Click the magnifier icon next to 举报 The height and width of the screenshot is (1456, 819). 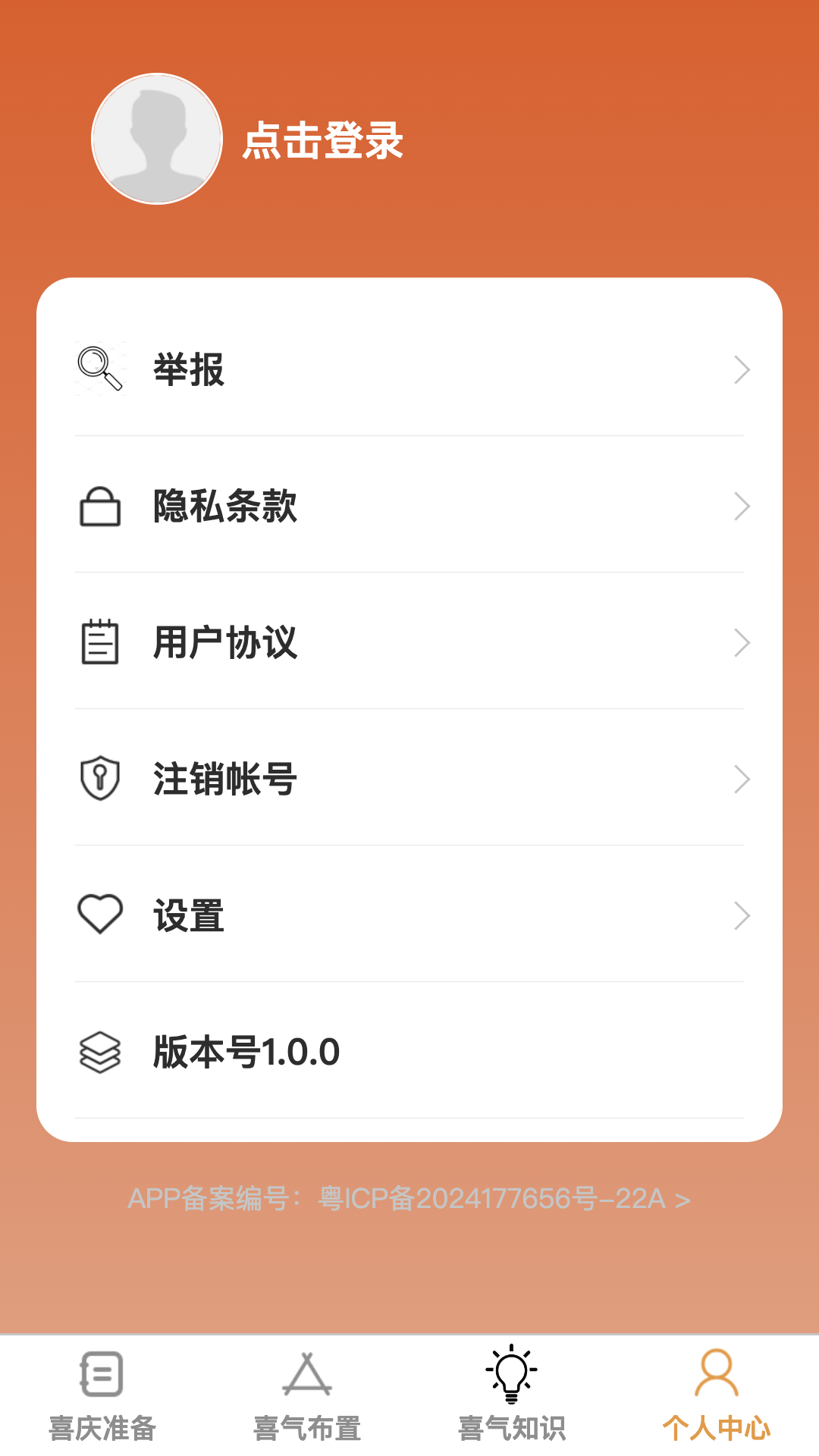99,369
